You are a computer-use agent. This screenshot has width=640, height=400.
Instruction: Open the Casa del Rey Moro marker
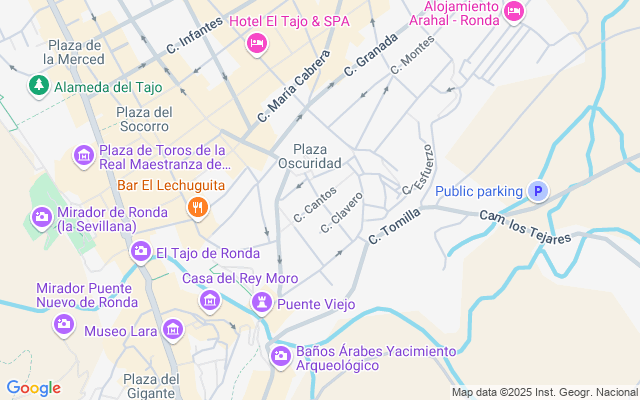pyautogui.click(x=210, y=299)
